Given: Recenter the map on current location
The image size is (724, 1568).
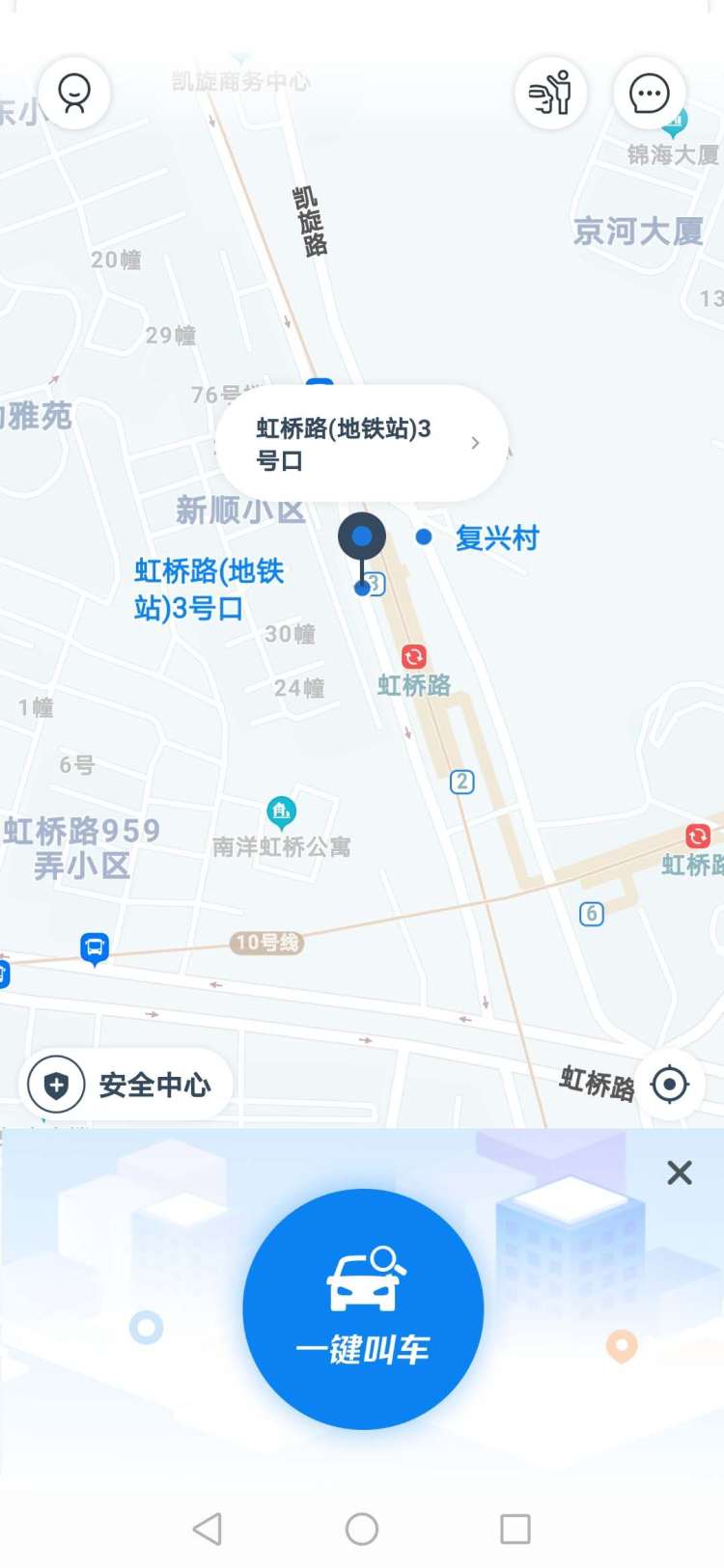Looking at the screenshot, I should 670,1085.
